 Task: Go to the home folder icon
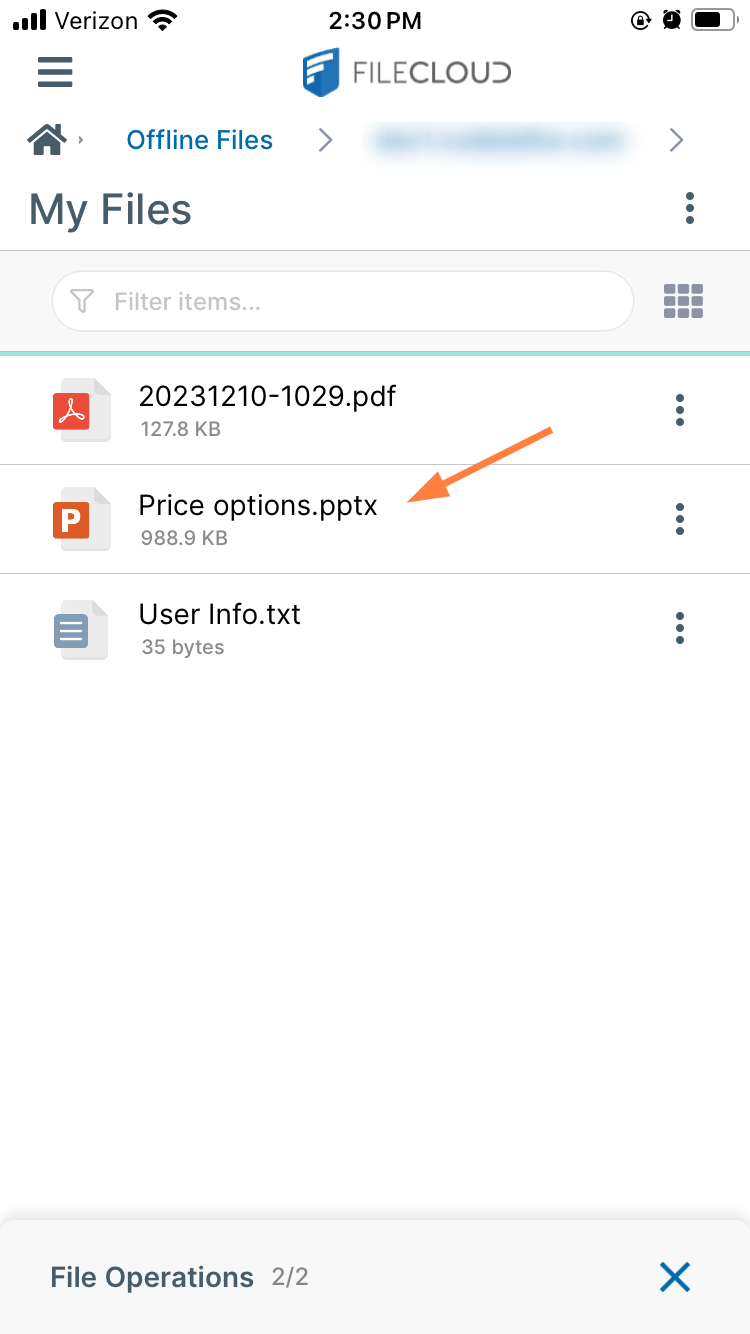pyautogui.click(x=47, y=140)
